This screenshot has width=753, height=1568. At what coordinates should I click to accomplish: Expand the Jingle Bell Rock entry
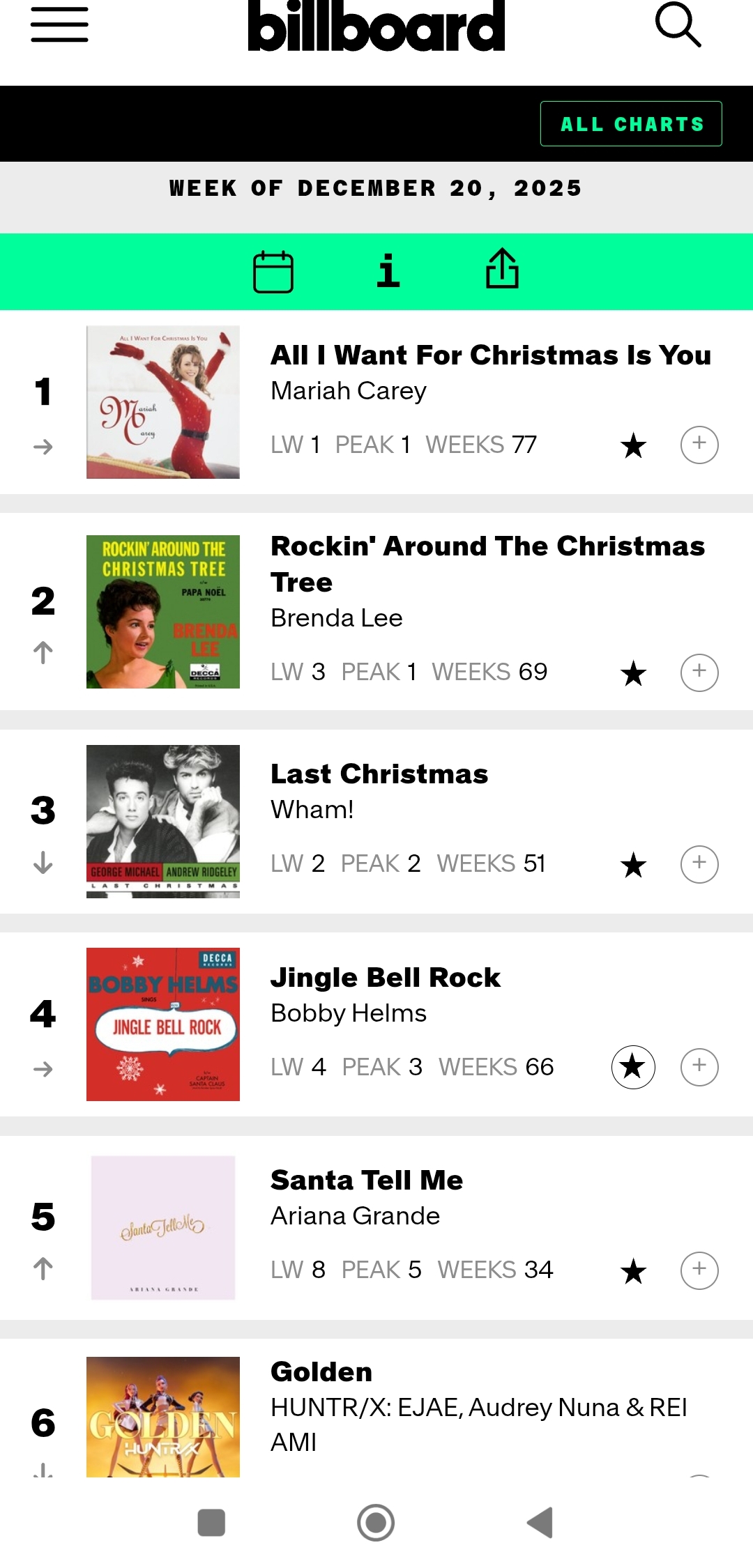coord(699,1067)
